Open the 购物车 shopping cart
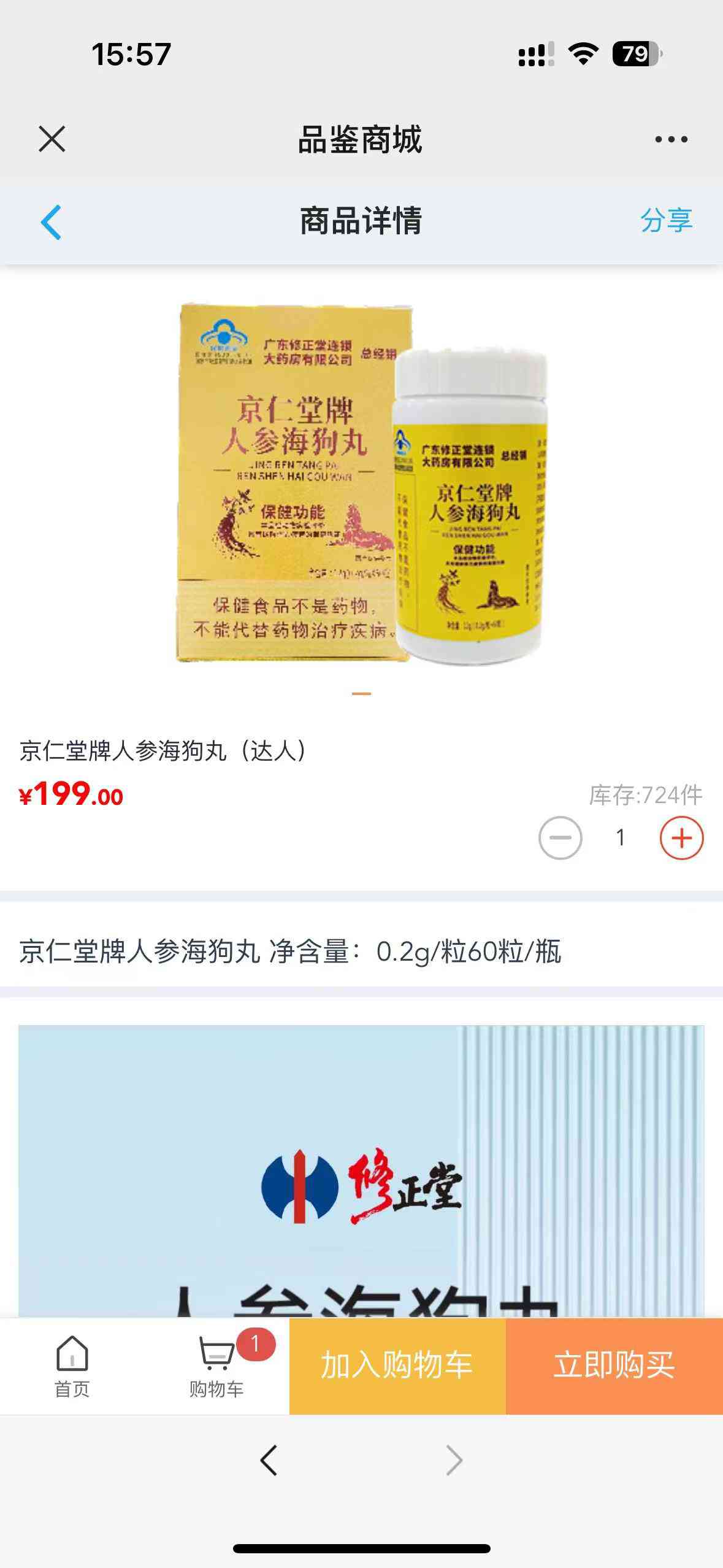The width and height of the screenshot is (723, 1568). (x=216, y=1366)
